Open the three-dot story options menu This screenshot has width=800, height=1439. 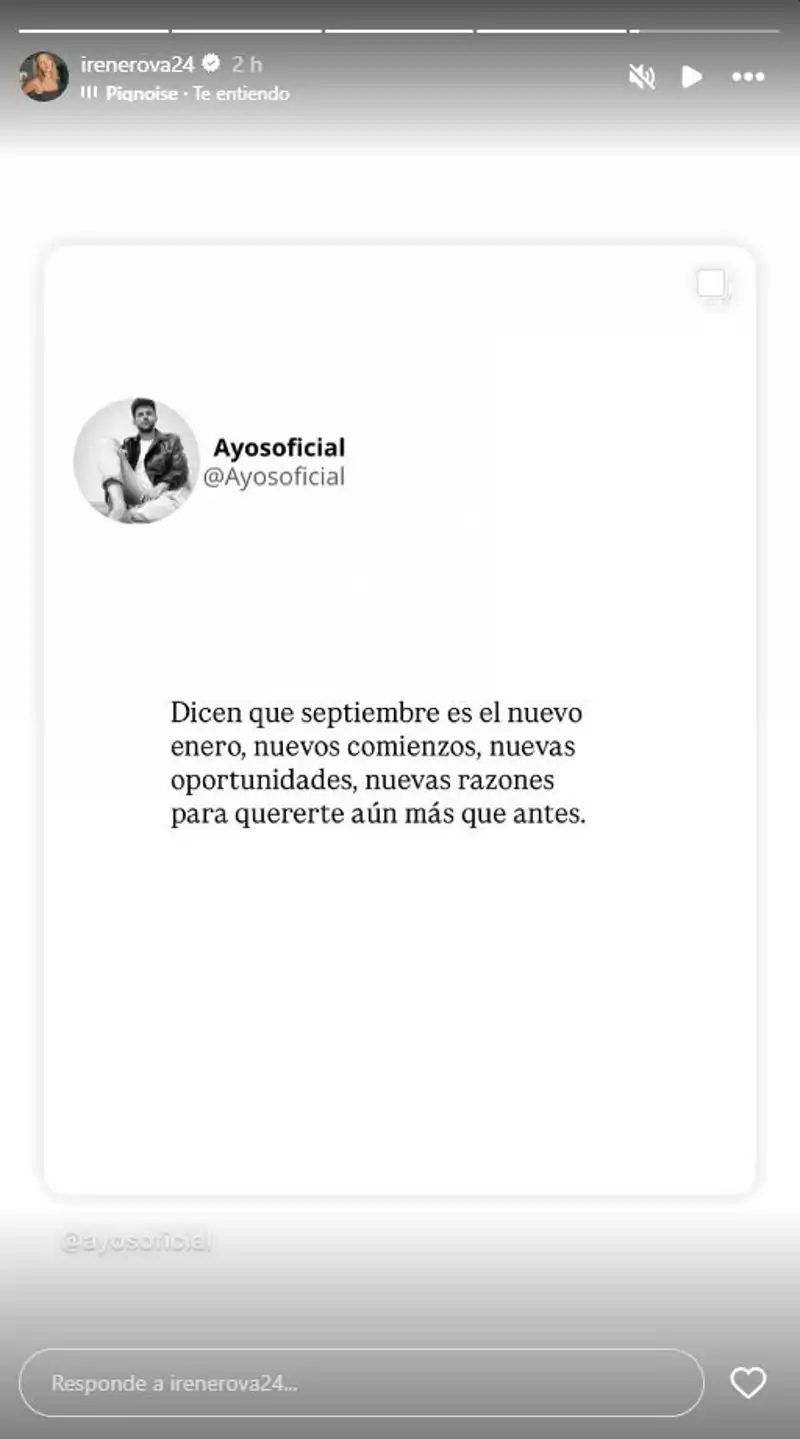[748, 77]
